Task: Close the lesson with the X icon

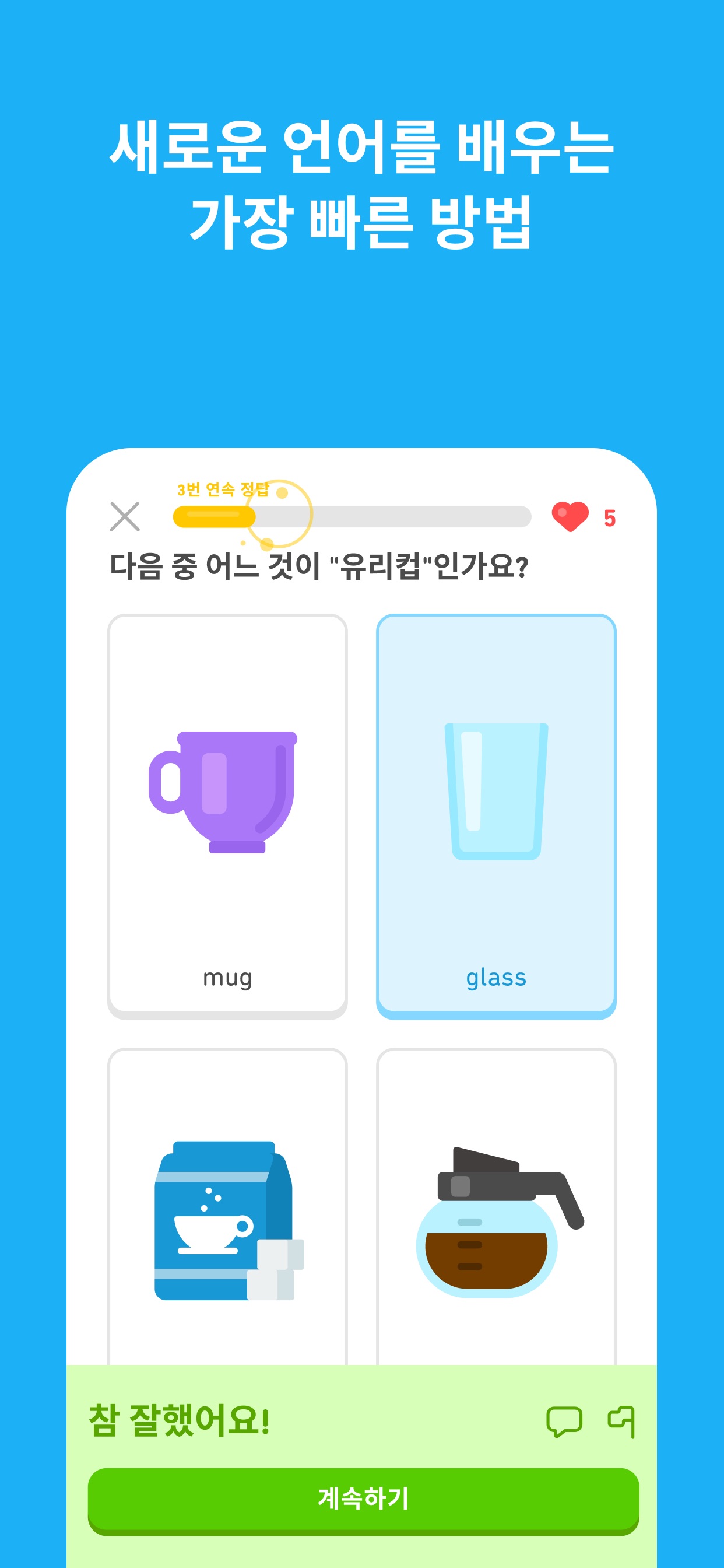Action: coord(124,517)
